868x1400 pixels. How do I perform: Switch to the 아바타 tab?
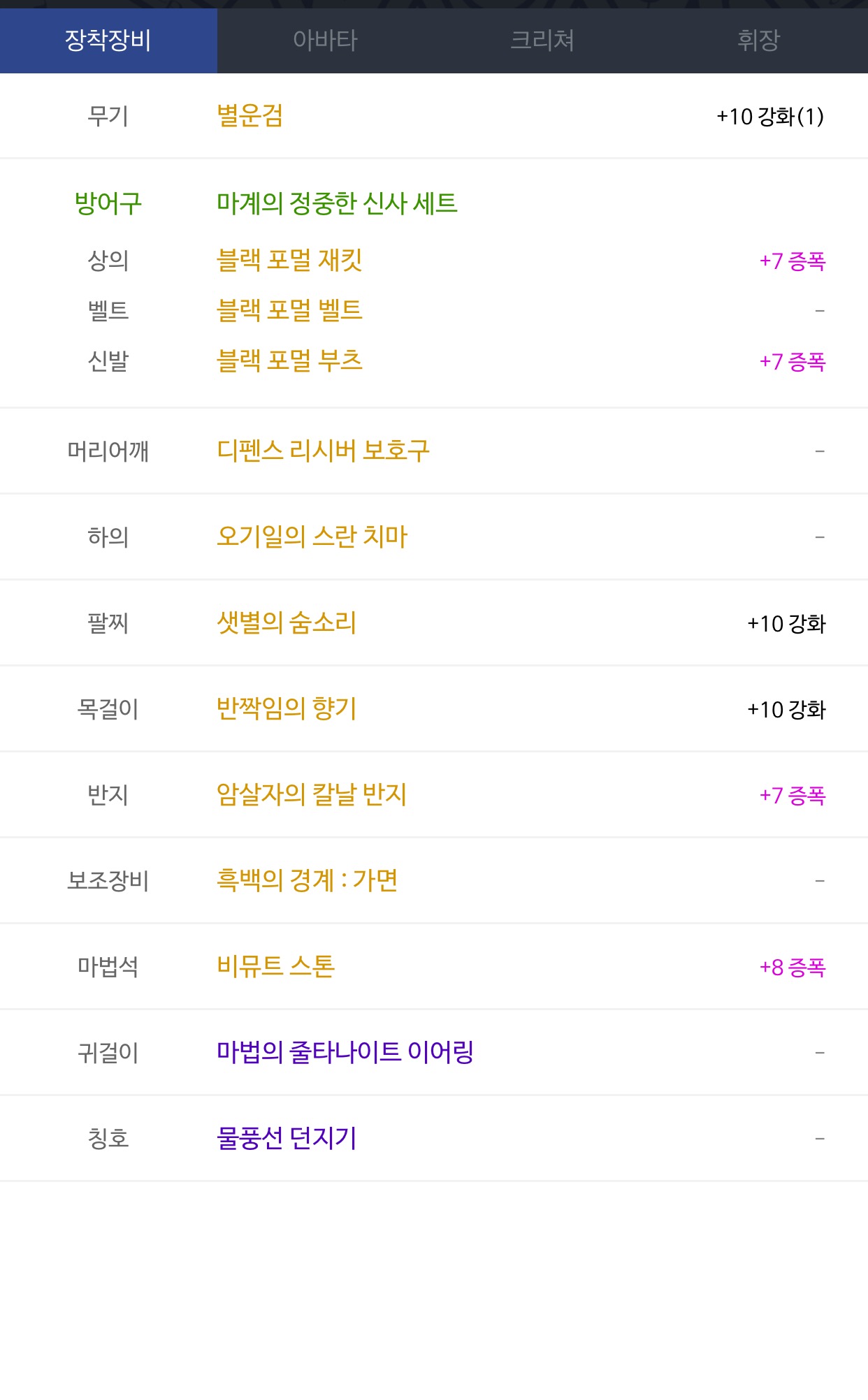(325, 41)
